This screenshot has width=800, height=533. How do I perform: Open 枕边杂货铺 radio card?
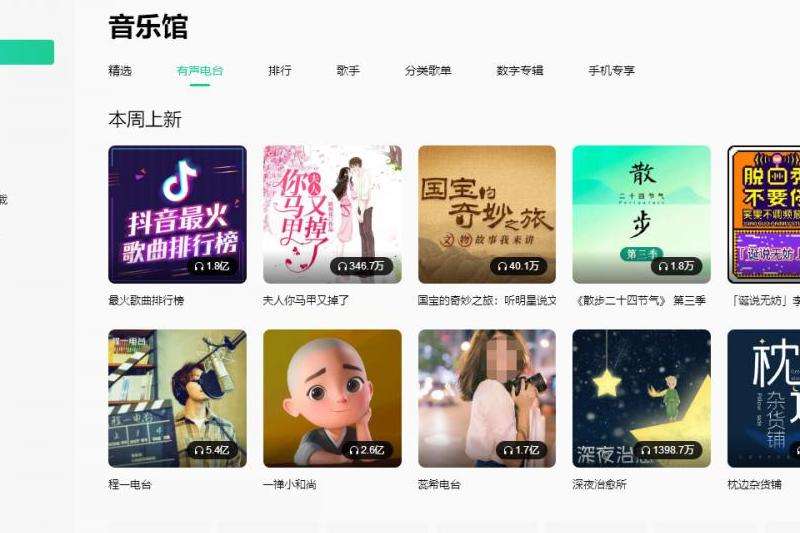pos(765,398)
